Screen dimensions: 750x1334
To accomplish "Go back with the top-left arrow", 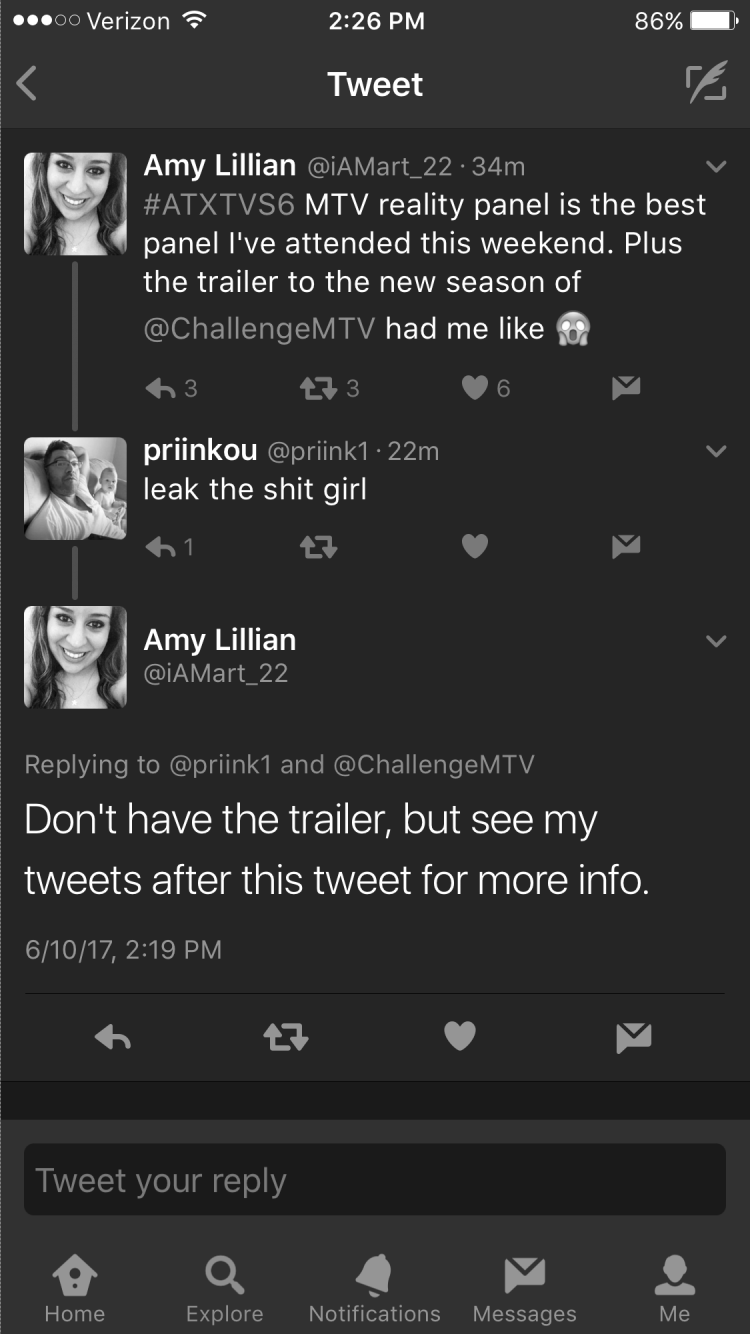I will (27, 84).
